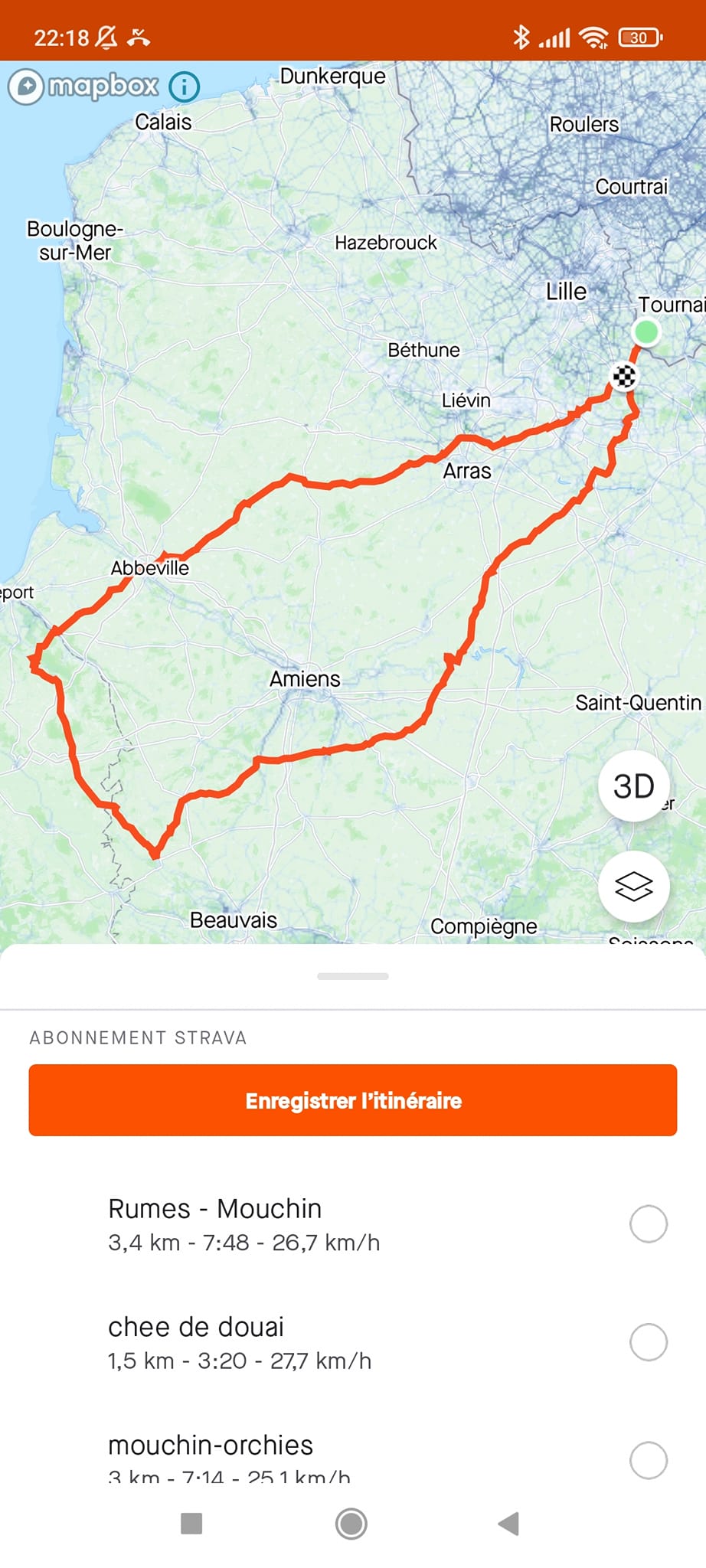Tap the bottom sheet drag handle
This screenshot has height=1568, width=706.
353,976
